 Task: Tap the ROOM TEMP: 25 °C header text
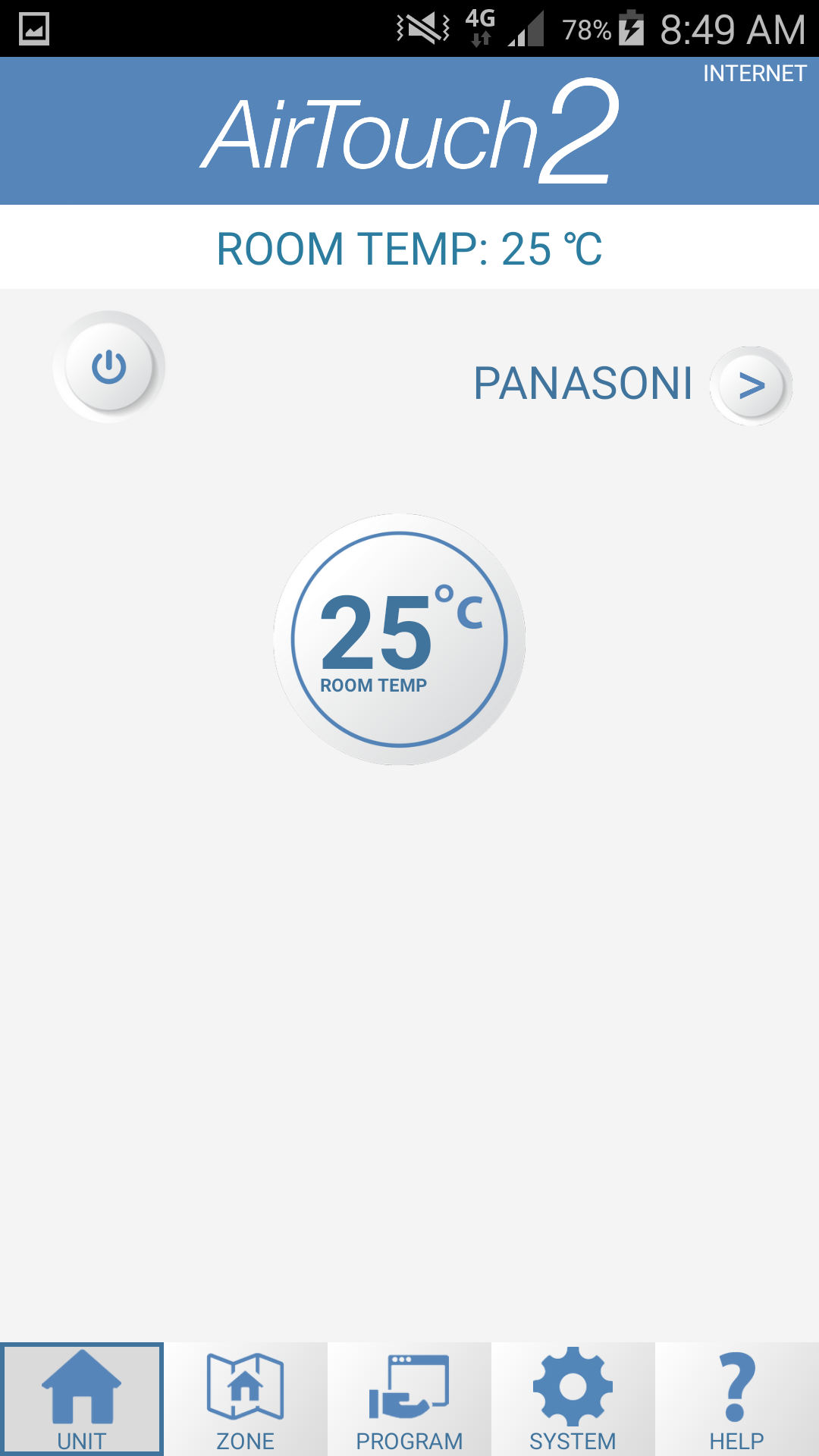409,246
